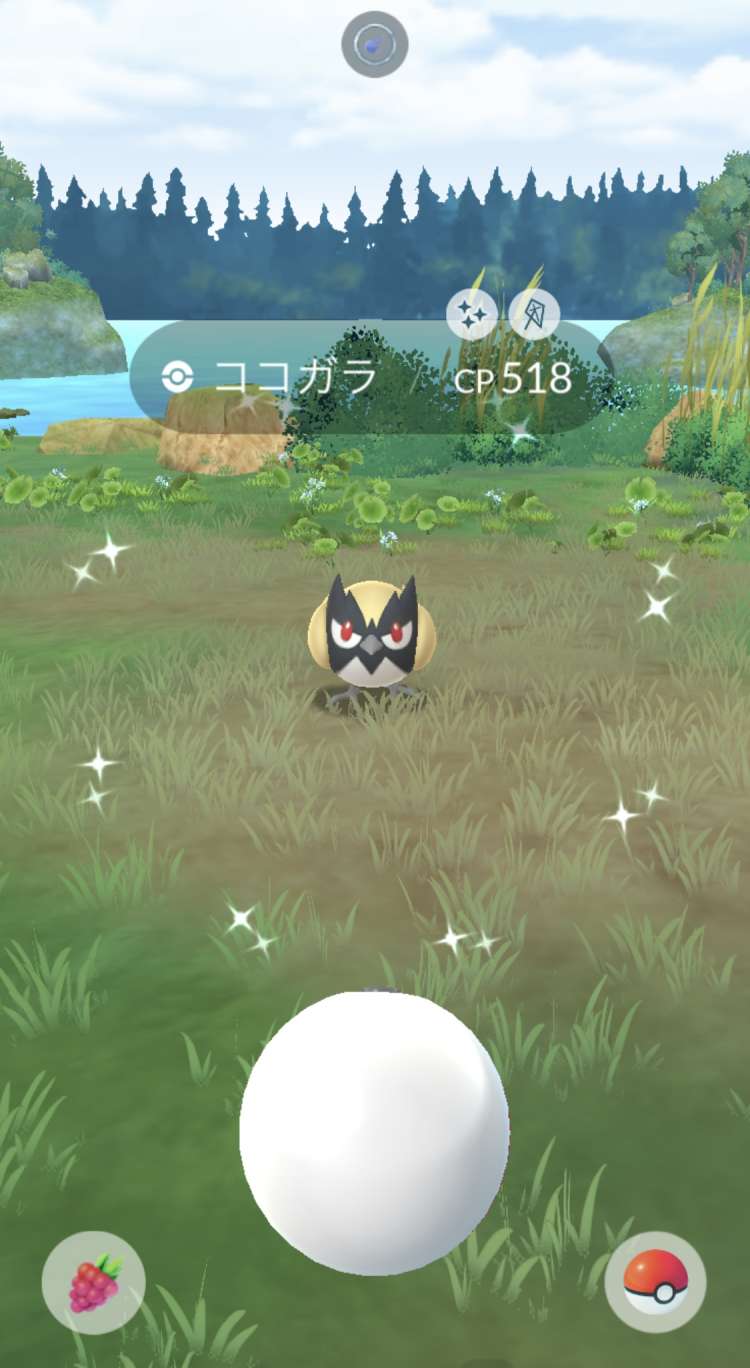Screen dimensions: 750x1368
Task: Tap the tag badge next to shiny icon
Action: tap(534, 315)
